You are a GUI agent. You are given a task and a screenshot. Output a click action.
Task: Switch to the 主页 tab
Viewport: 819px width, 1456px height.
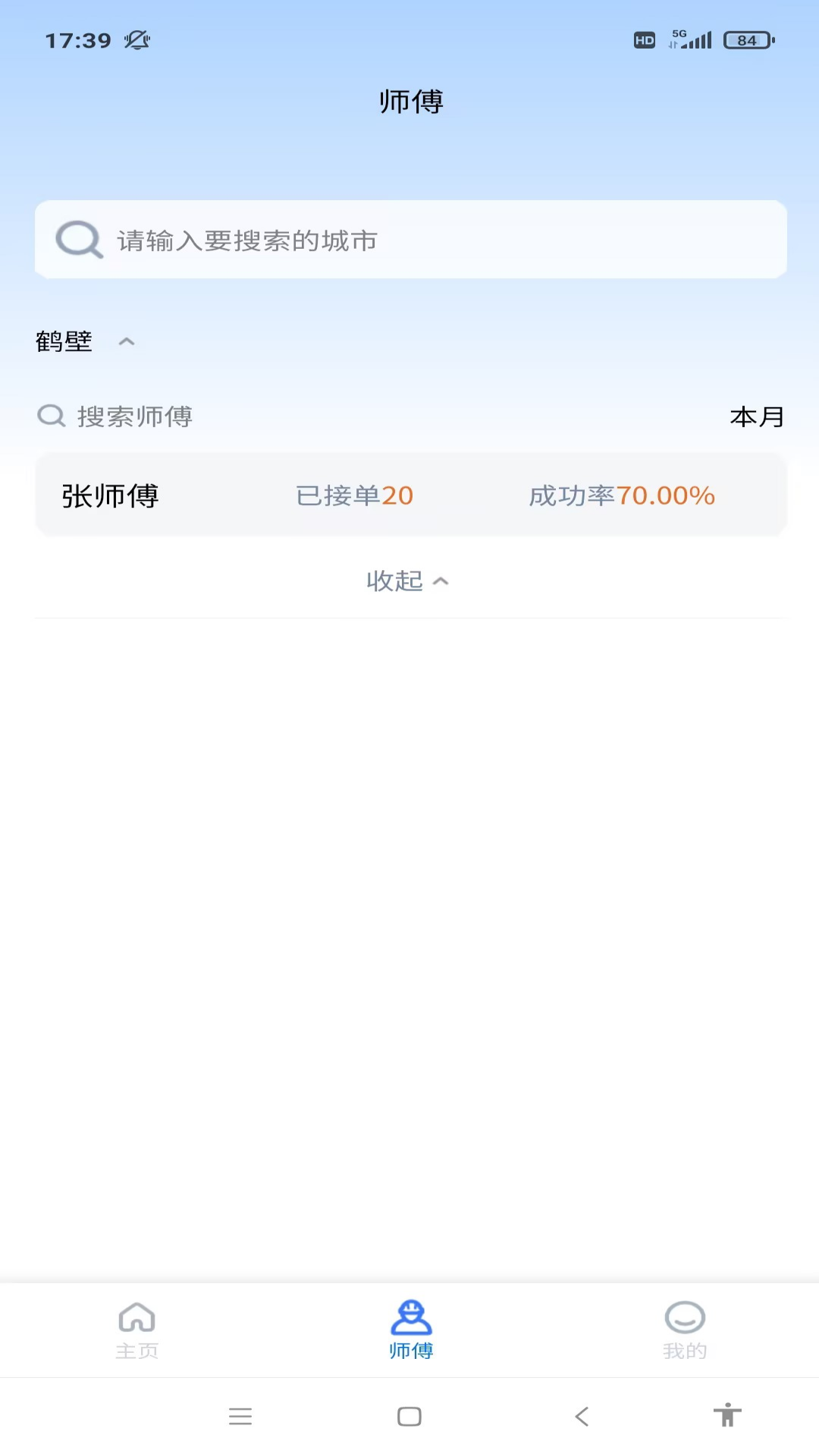(137, 1329)
